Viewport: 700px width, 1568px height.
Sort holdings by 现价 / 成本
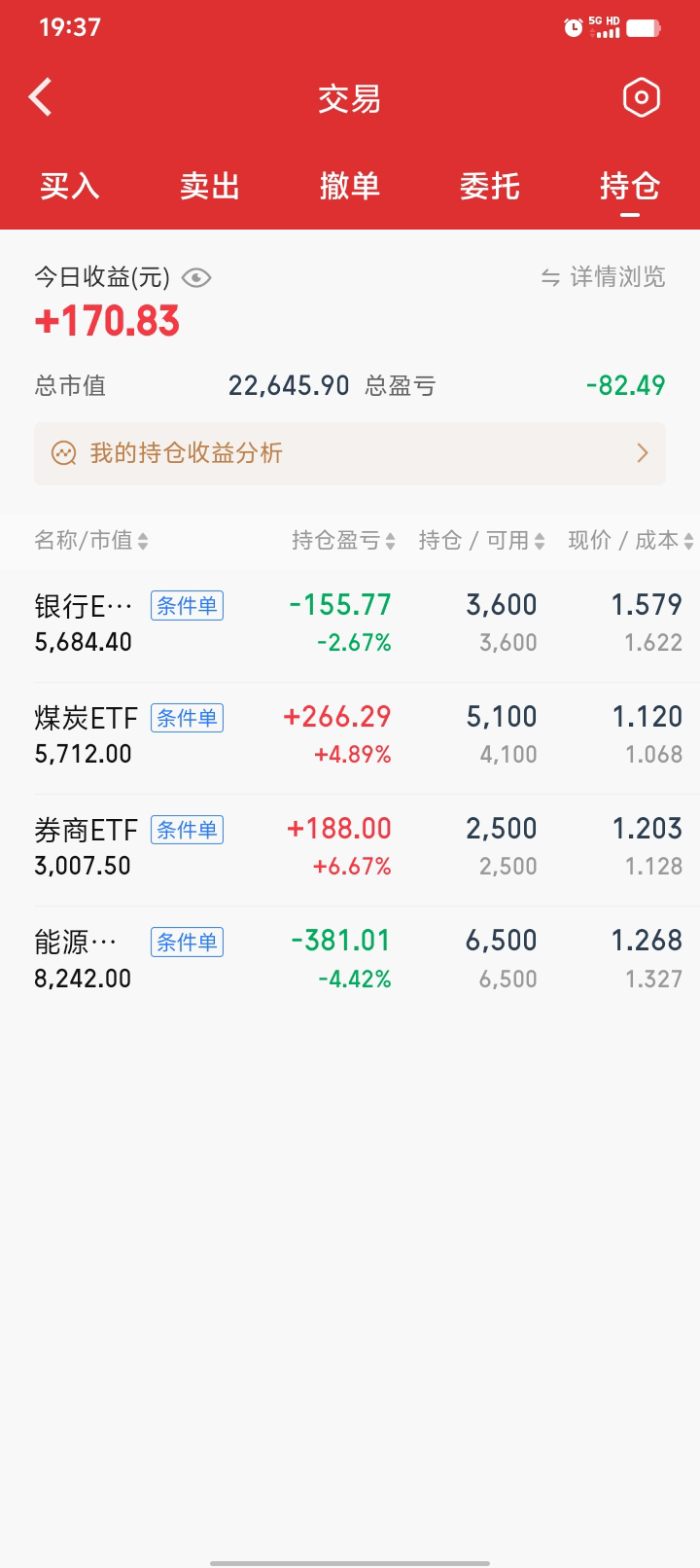tap(630, 541)
